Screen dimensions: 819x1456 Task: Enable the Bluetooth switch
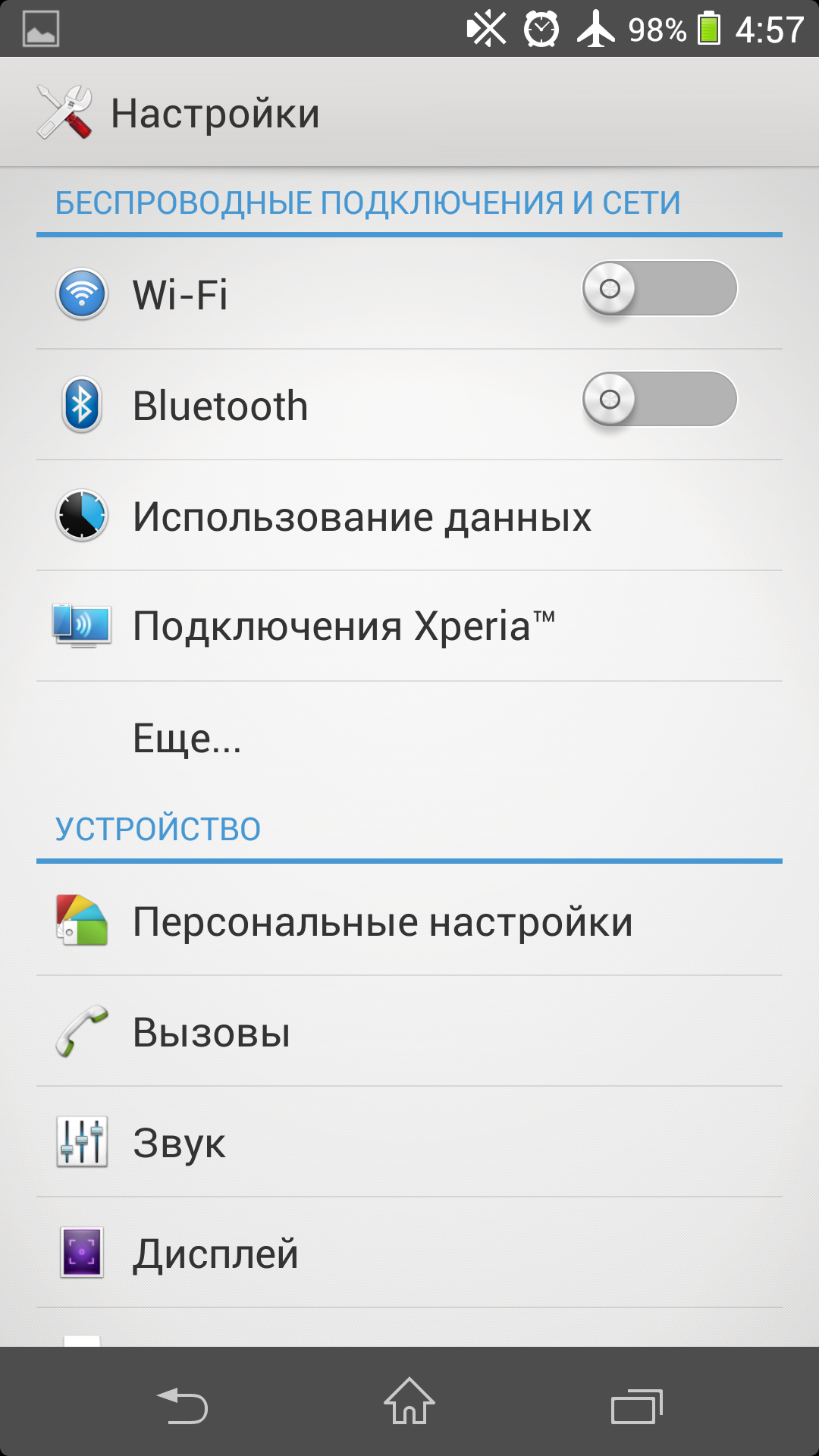coord(660,400)
